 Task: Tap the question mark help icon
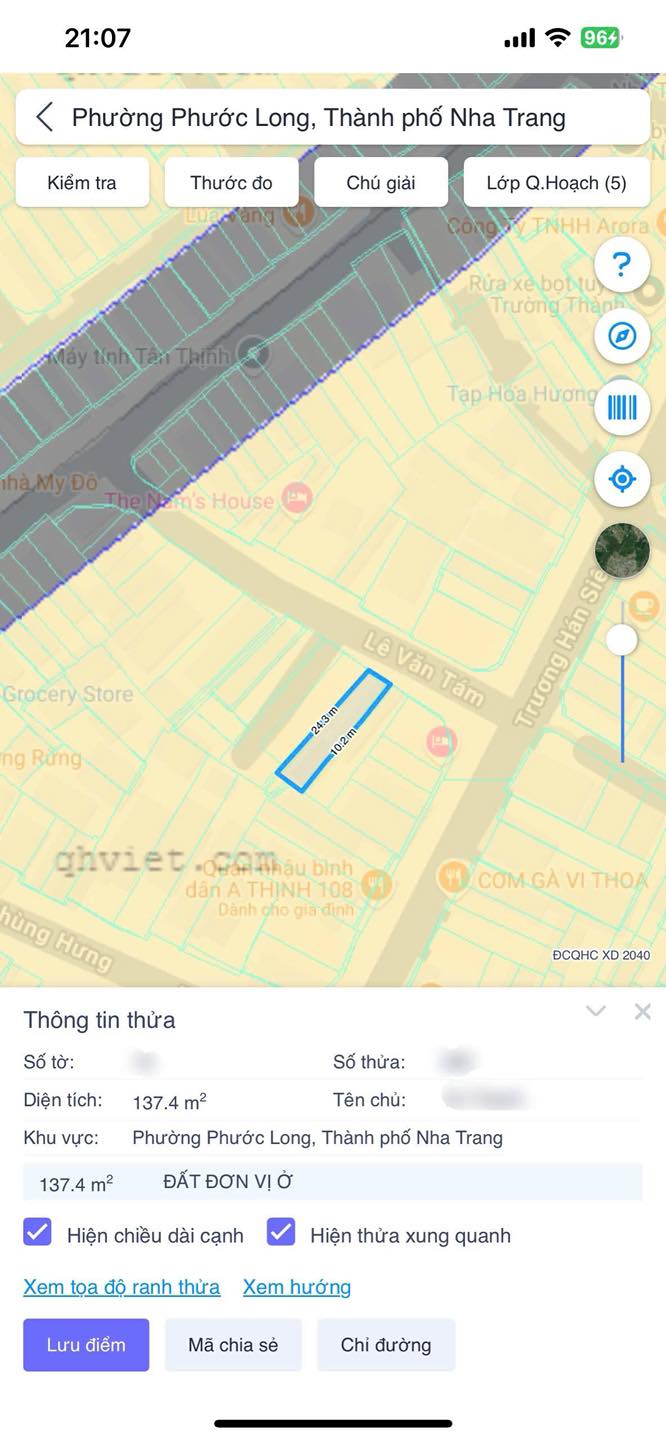[622, 265]
